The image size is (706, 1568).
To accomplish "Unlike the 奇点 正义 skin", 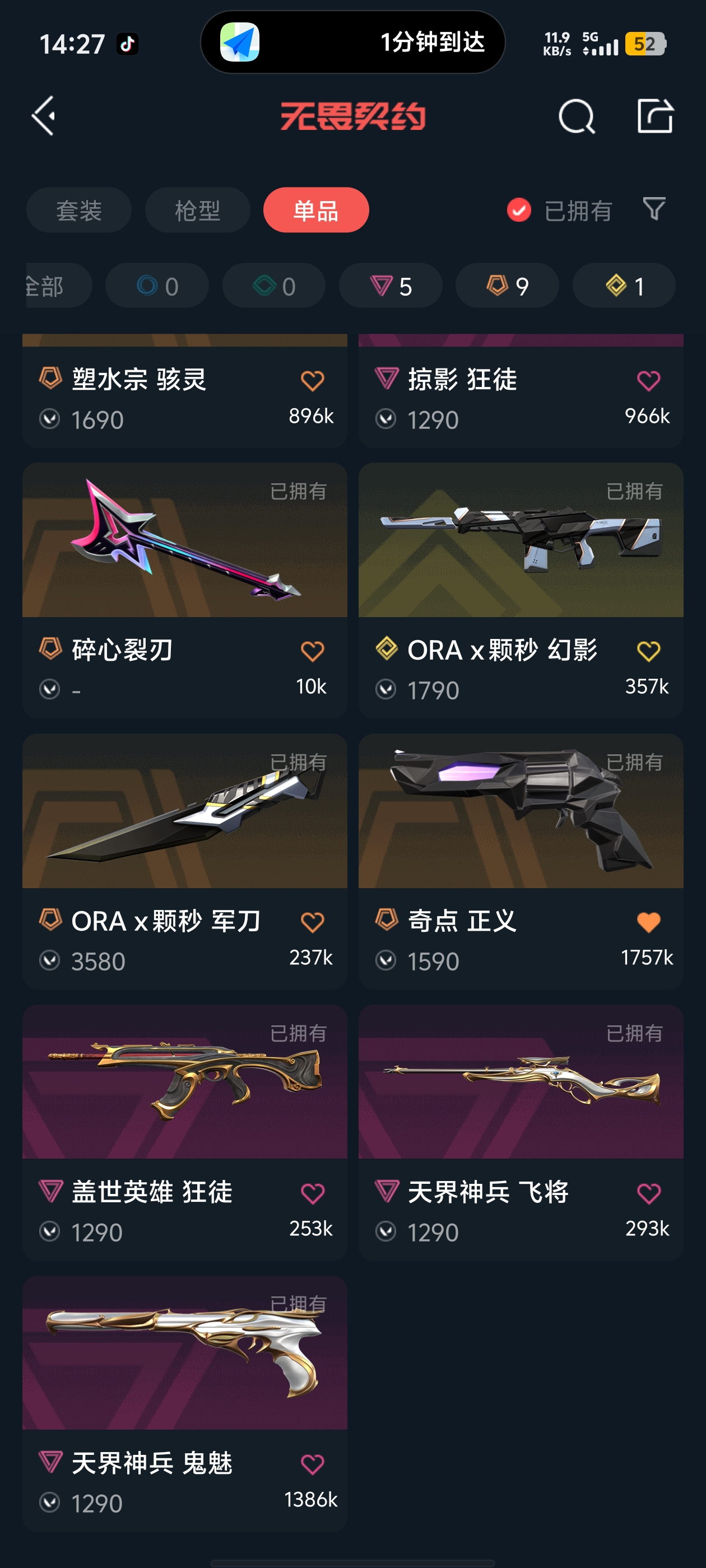I will [649, 922].
